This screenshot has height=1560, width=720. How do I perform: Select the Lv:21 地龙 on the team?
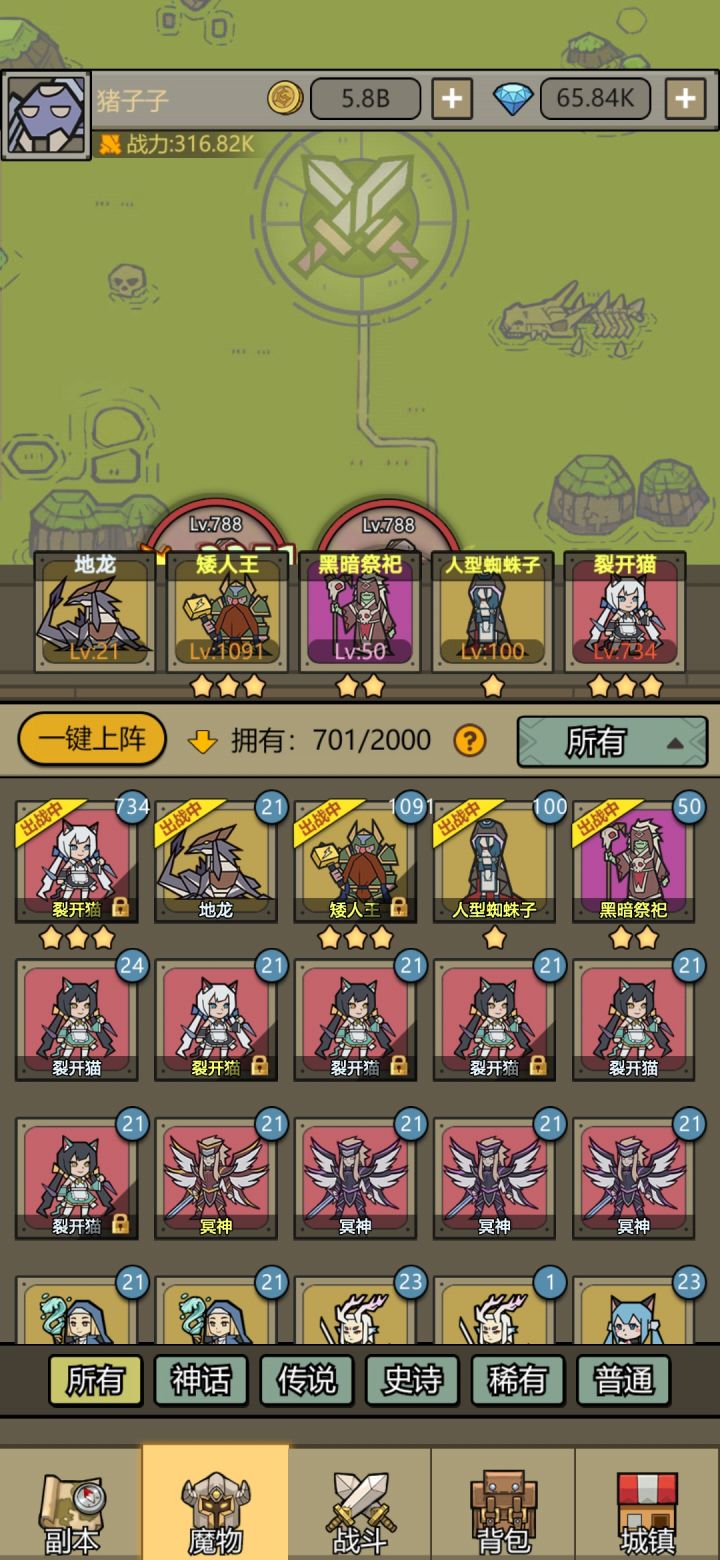tap(95, 610)
